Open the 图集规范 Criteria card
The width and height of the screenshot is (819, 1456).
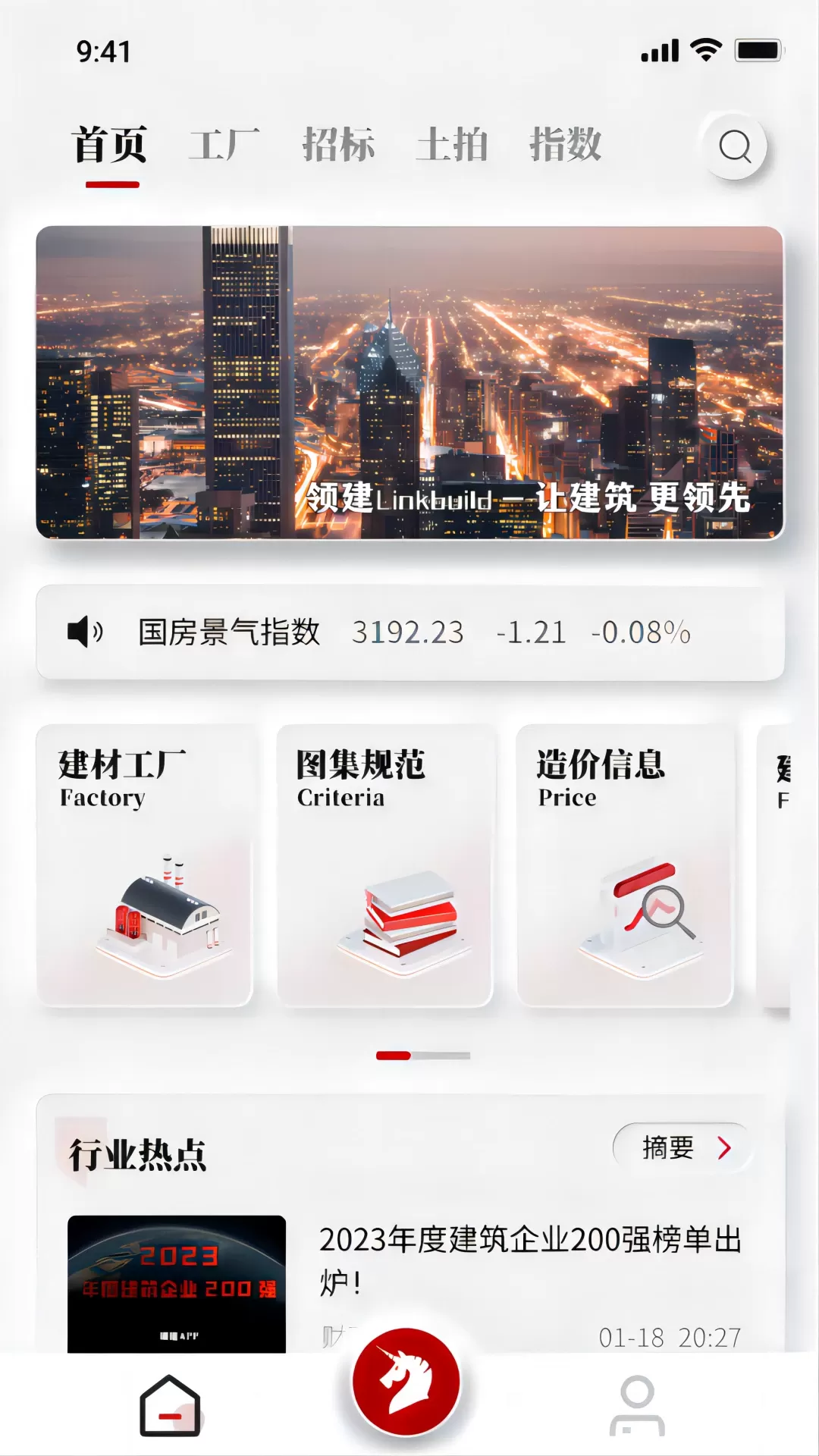tap(384, 865)
